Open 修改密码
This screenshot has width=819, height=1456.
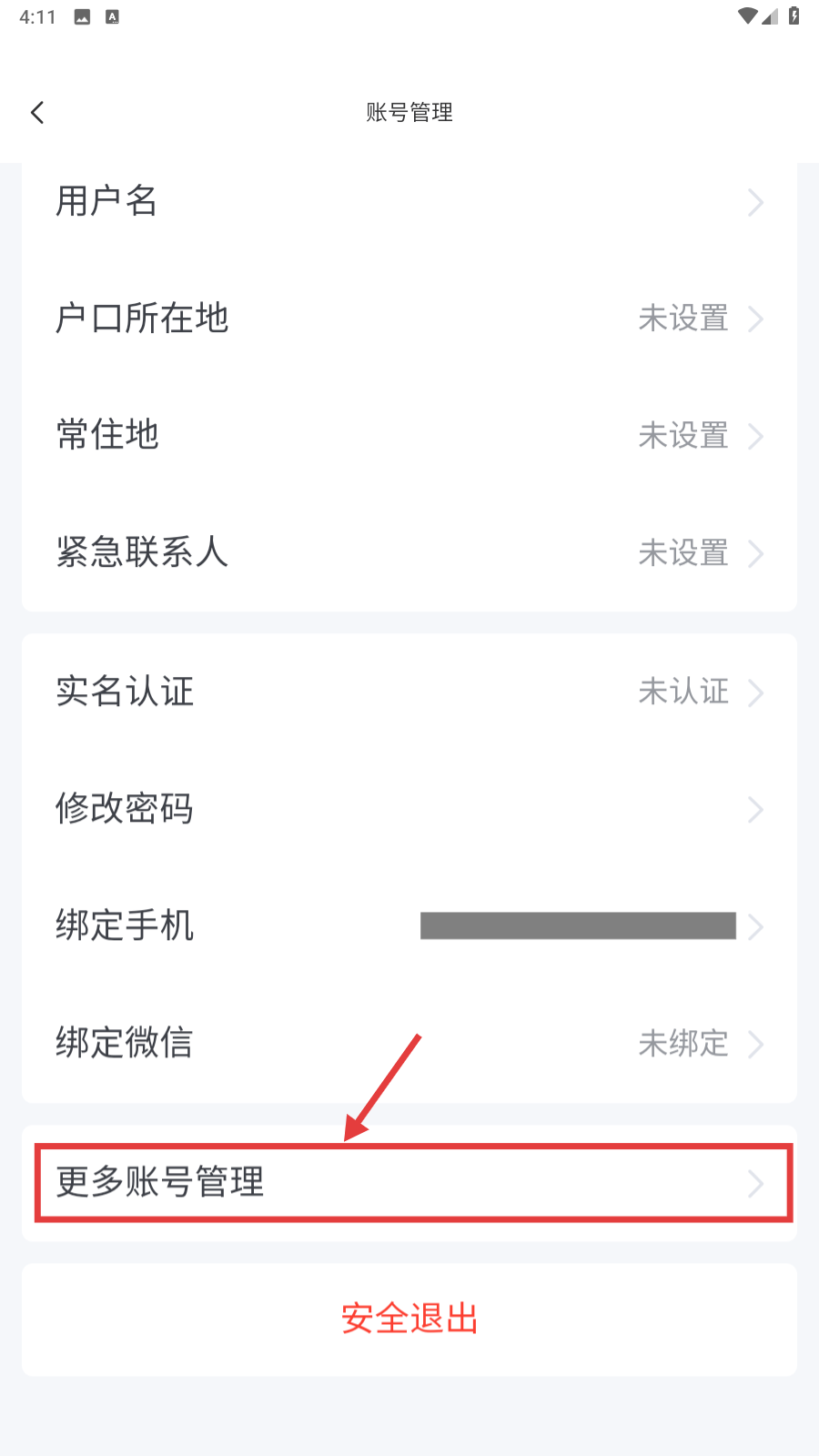409,809
